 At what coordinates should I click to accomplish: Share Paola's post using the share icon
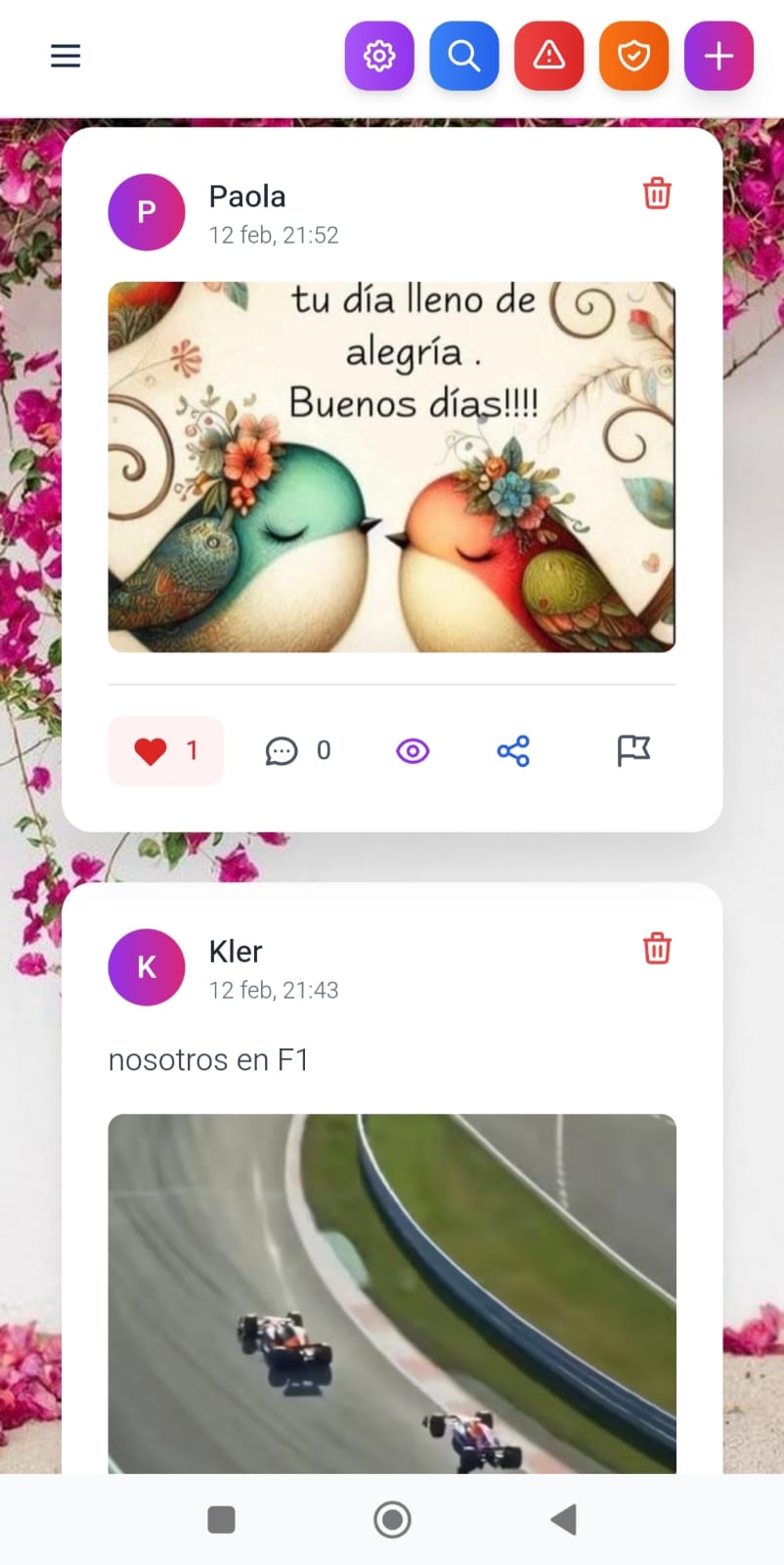[x=512, y=751]
